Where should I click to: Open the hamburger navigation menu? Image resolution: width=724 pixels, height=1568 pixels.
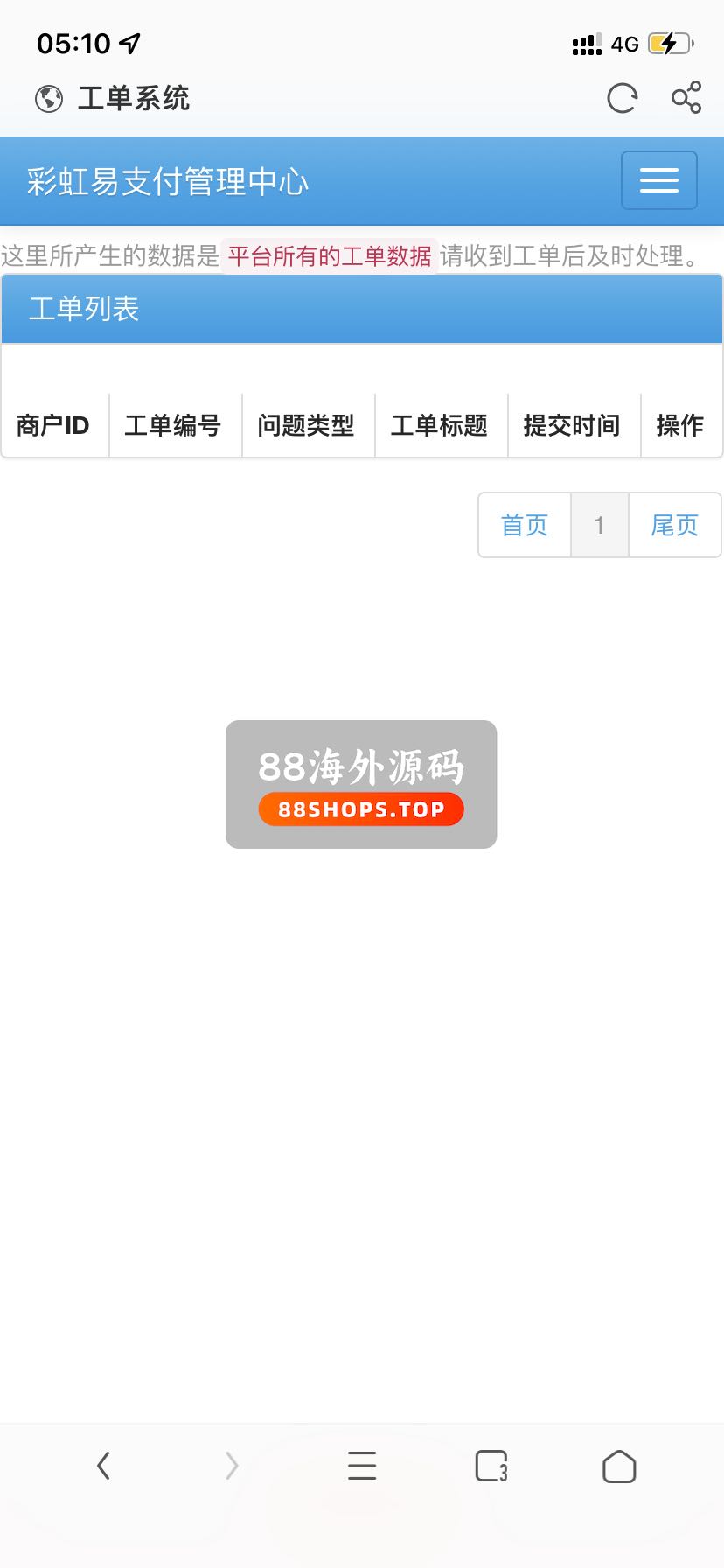tap(658, 180)
